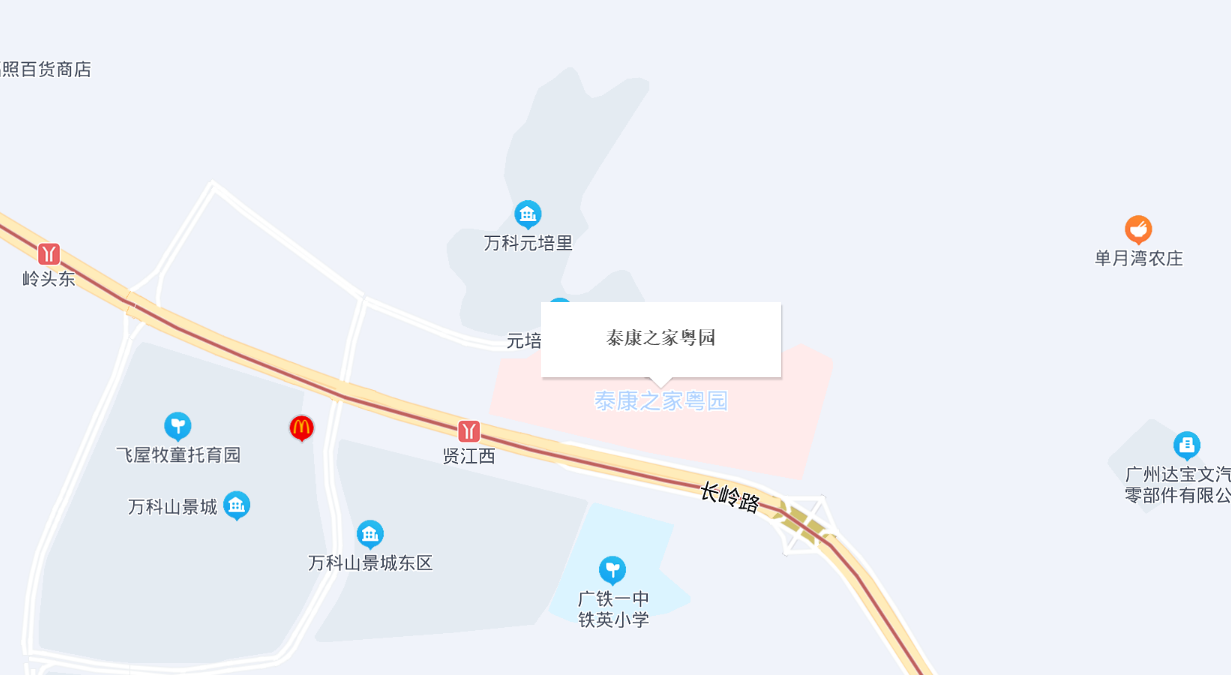
Task: Select the 广州达宝文汽车零部件 company marker
Action: (x=1187, y=445)
